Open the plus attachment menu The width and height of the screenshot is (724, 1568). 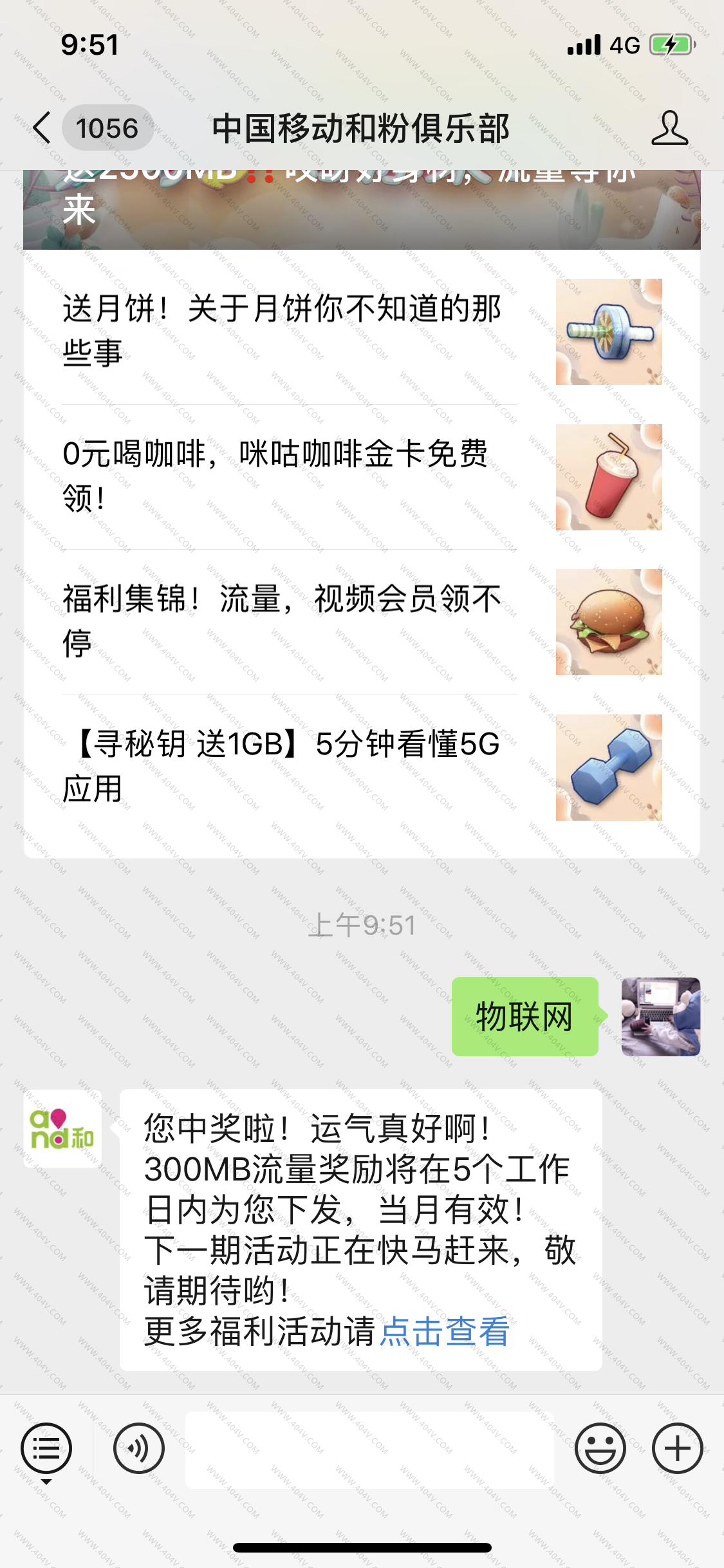[x=677, y=1449]
